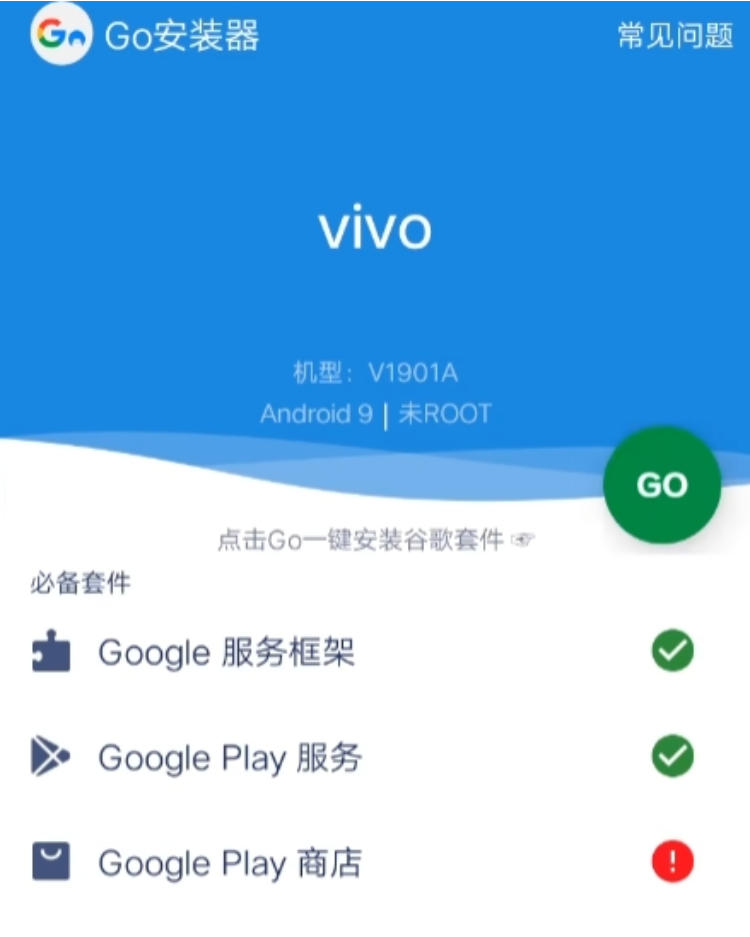Open the Google Play 商店 row
This screenshot has width=750, height=937.
coord(229,863)
